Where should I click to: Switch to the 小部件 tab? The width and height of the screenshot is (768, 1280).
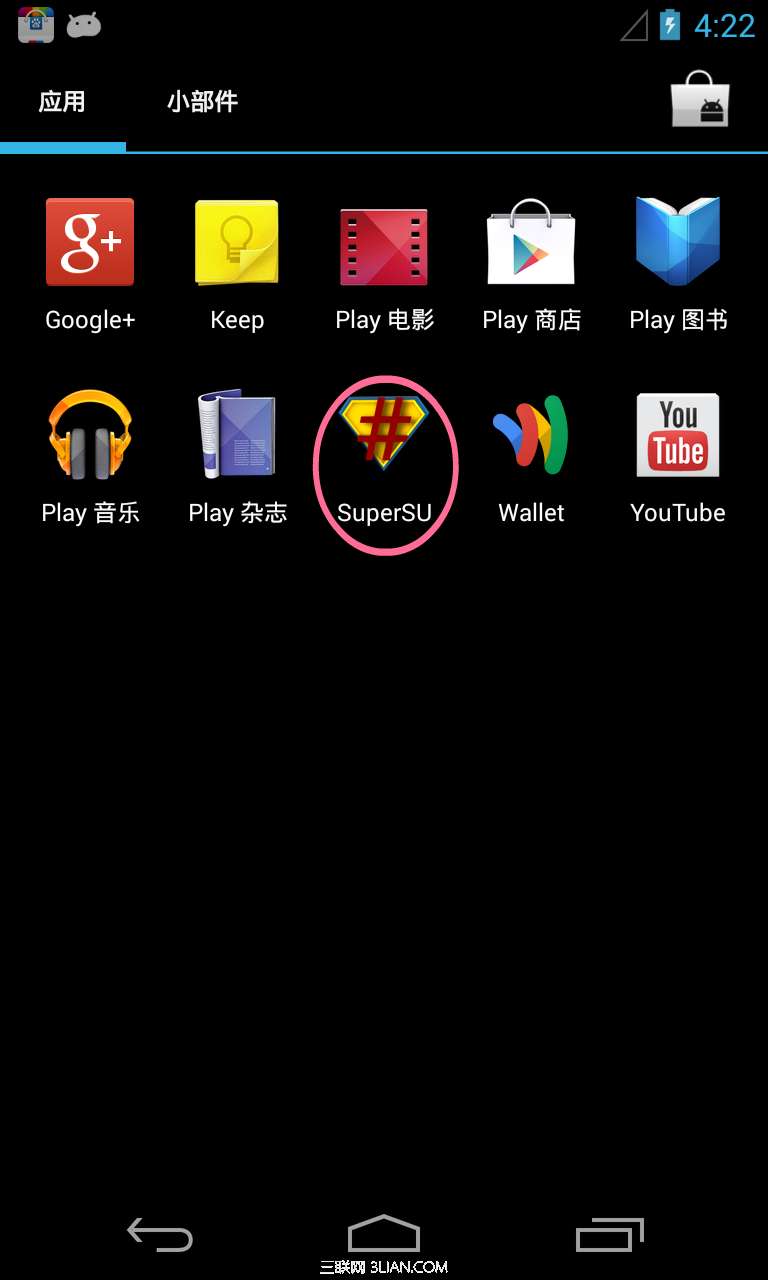pos(202,102)
